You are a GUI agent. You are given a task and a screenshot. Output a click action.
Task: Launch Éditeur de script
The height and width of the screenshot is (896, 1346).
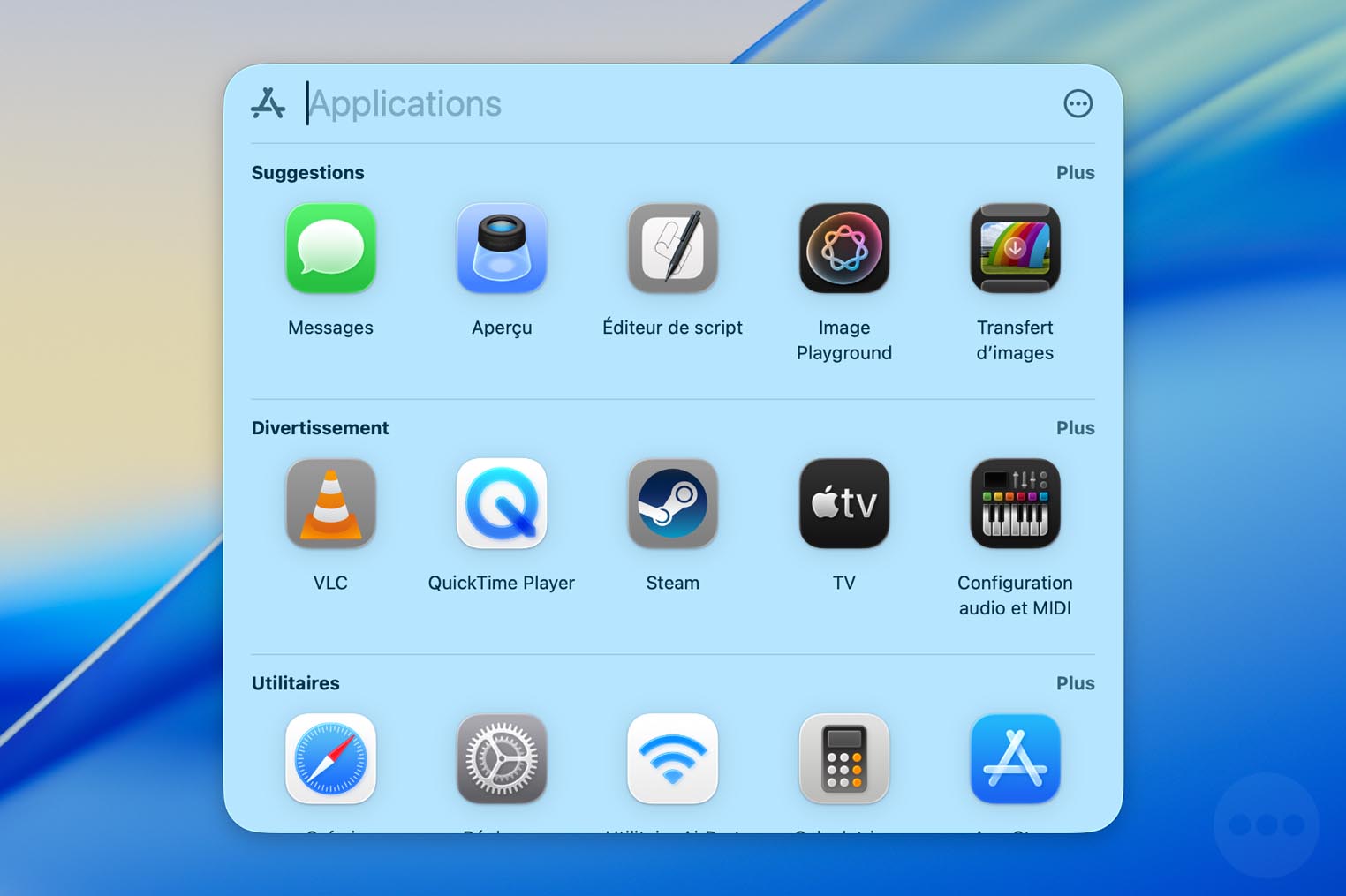tap(673, 249)
